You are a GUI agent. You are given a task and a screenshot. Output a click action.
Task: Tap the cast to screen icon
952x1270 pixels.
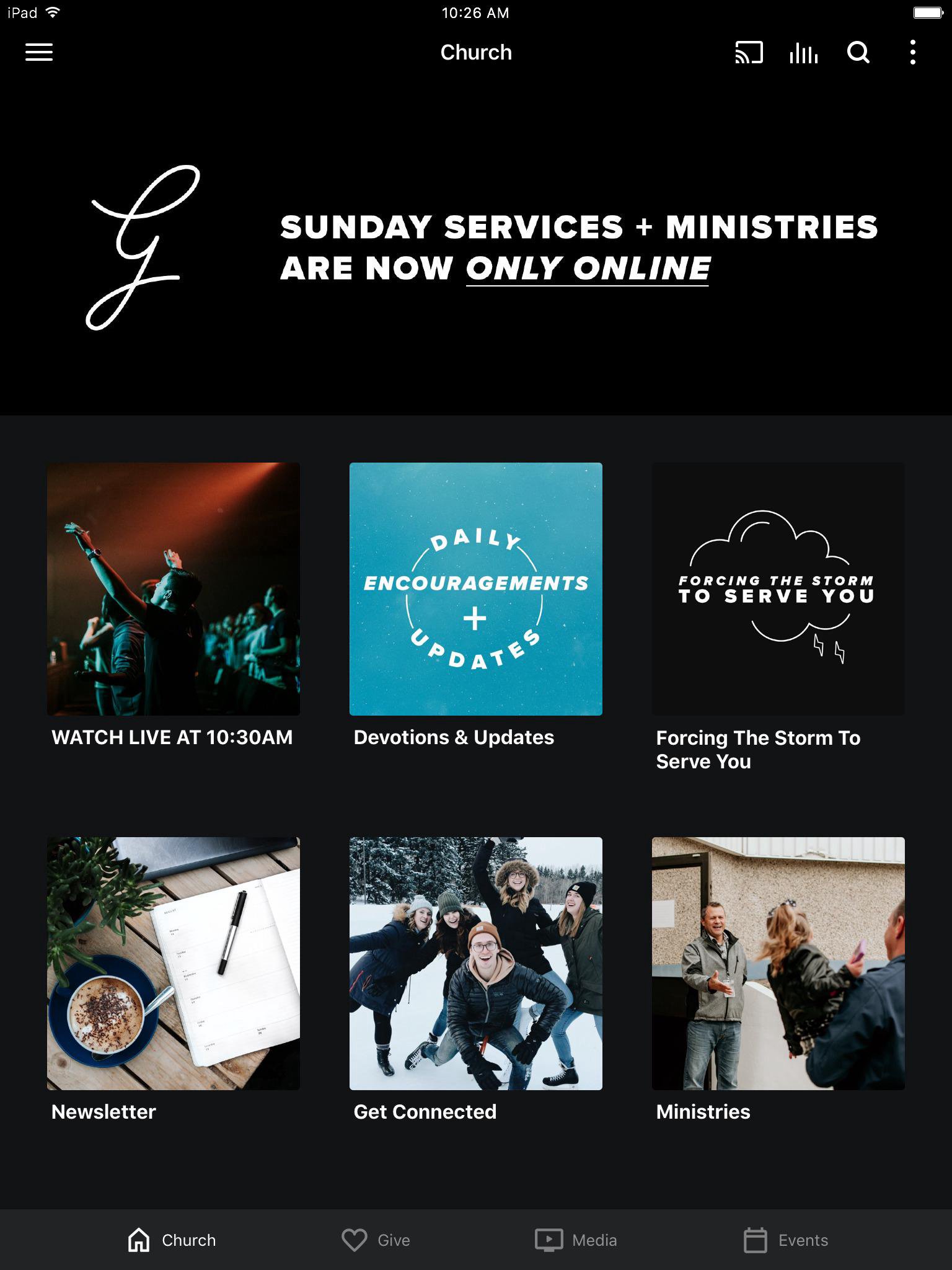[749, 53]
